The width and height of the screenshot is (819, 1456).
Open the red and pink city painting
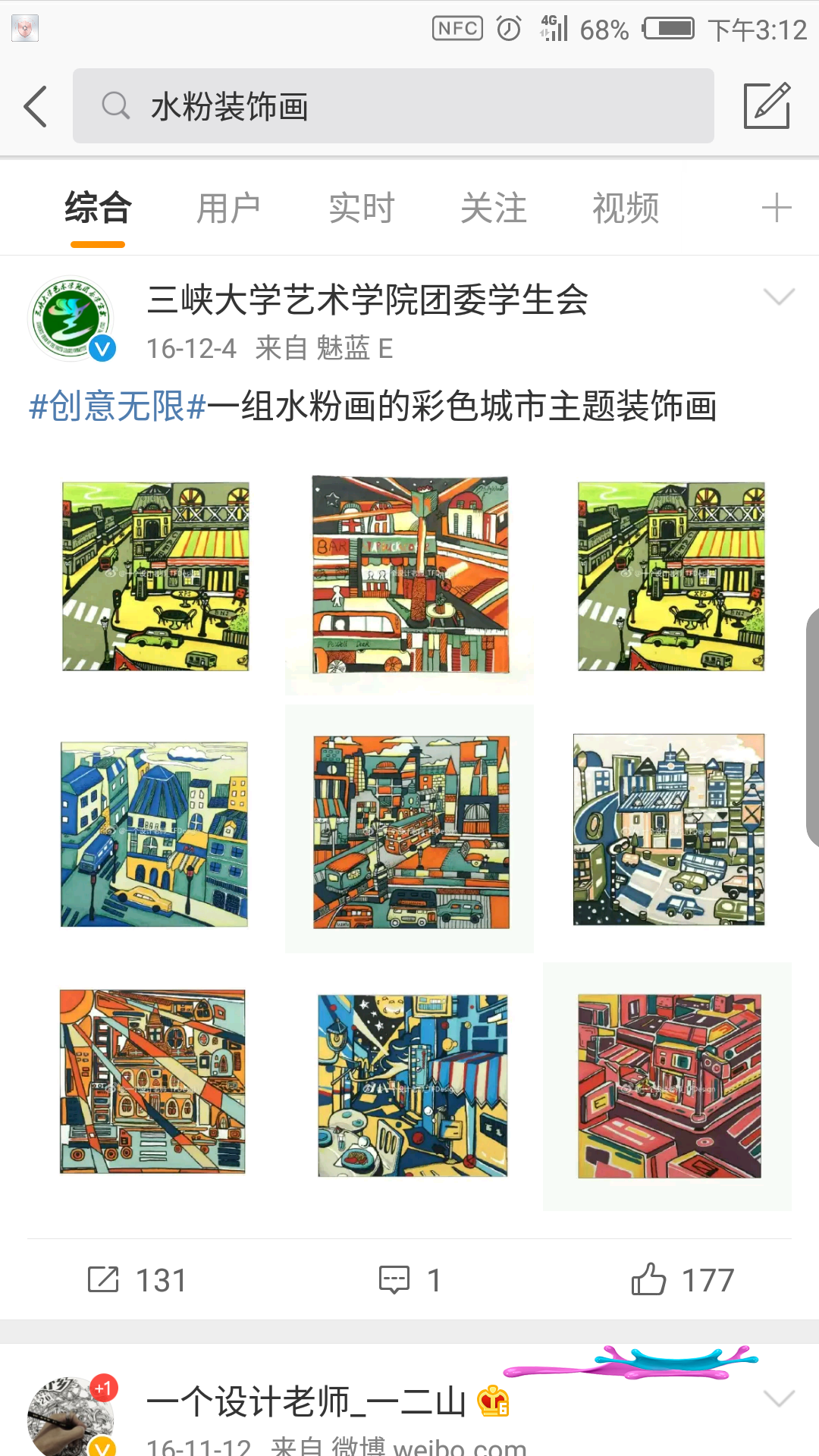click(x=668, y=1086)
